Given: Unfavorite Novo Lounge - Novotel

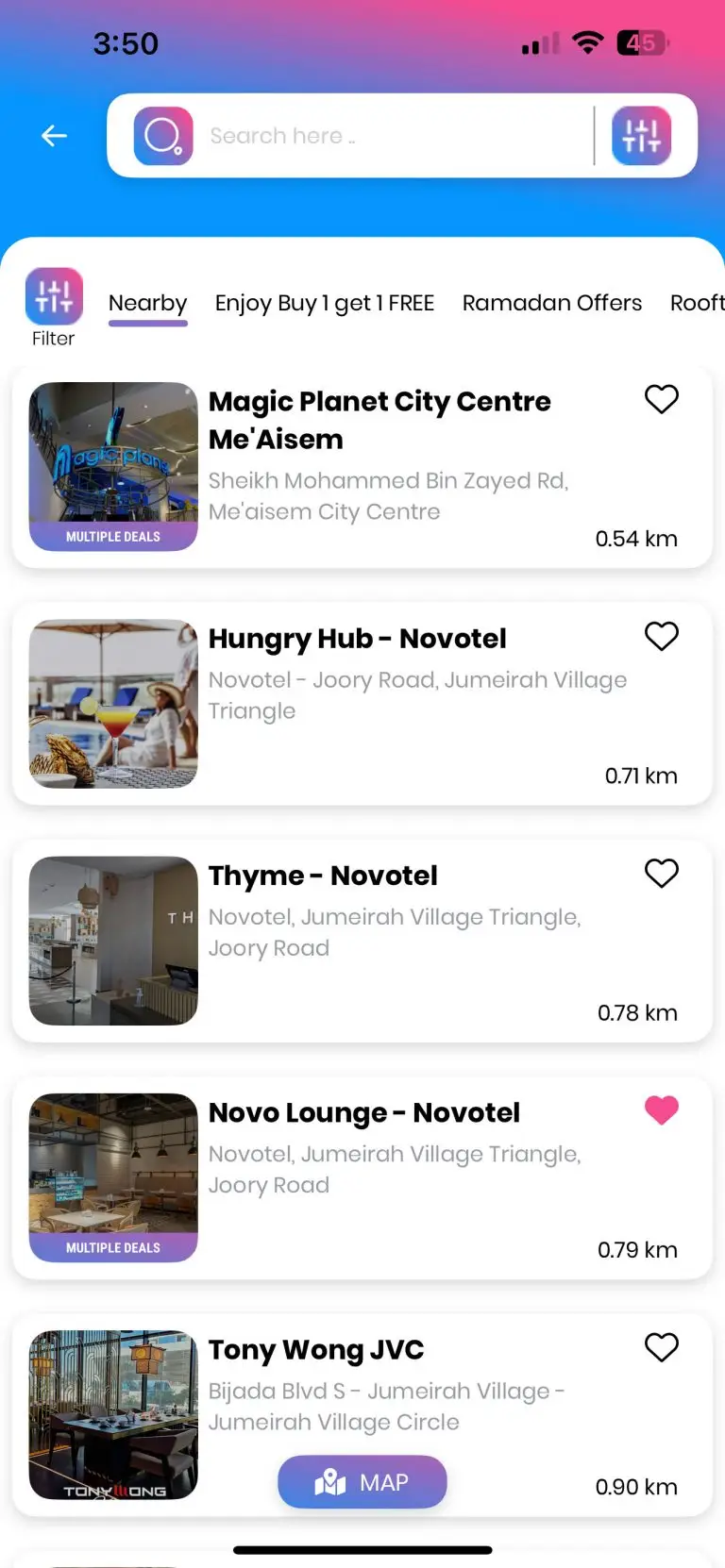Looking at the screenshot, I should [x=662, y=1110].
